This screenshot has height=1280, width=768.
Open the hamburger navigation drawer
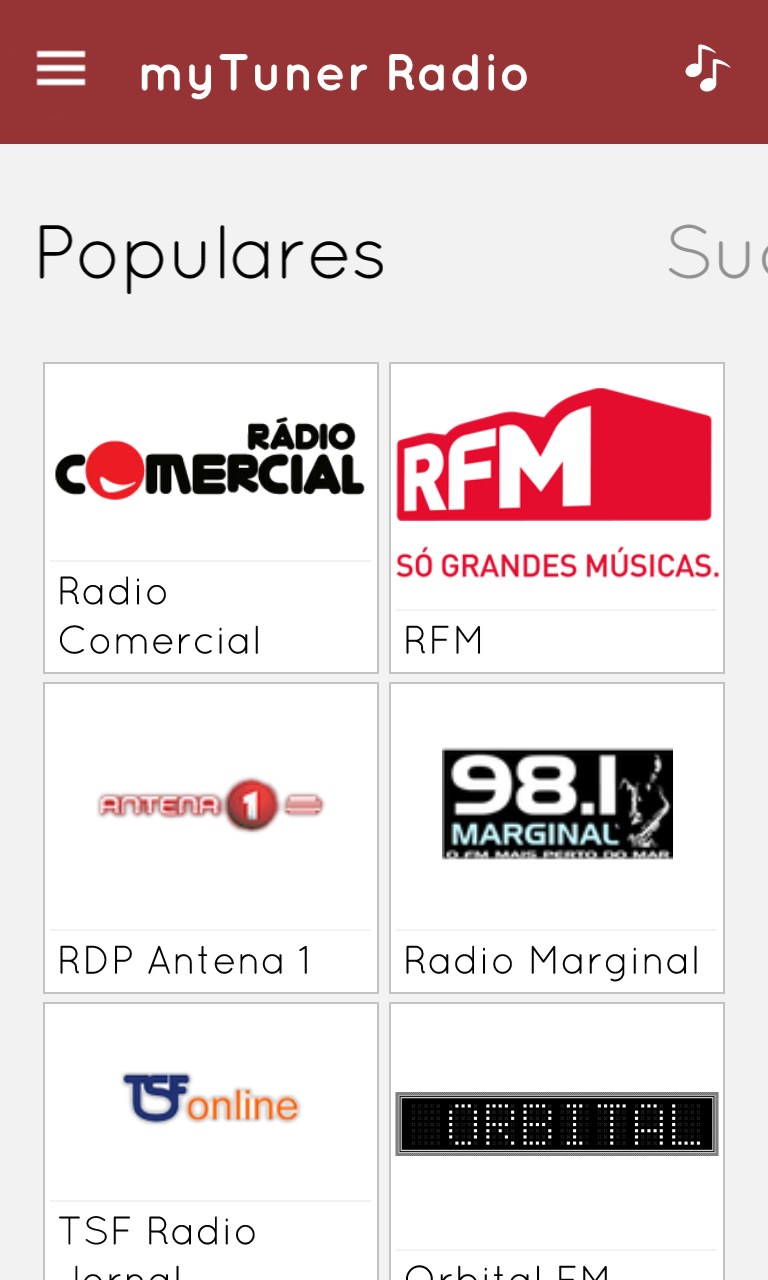click(61, 70)
